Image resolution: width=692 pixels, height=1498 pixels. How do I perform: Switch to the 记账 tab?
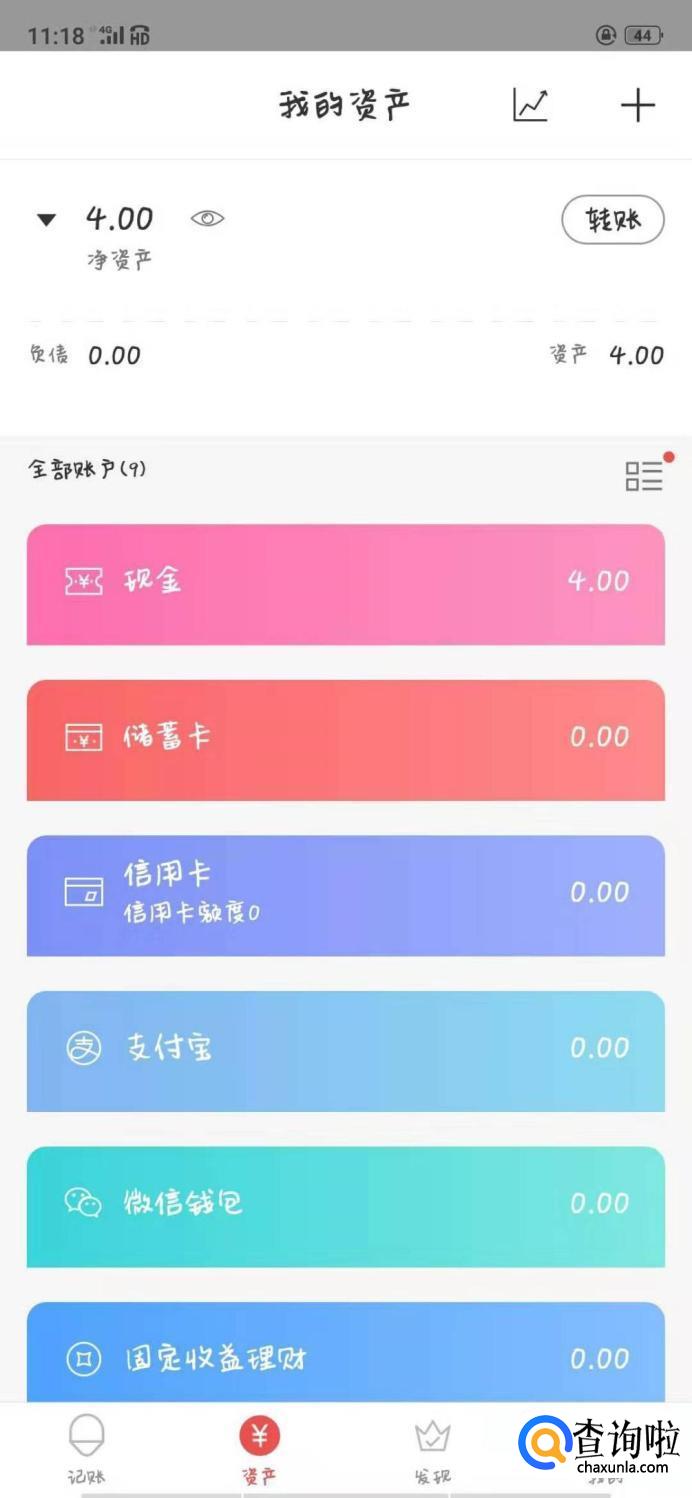pyautogui.click(x=87, y=1448)
